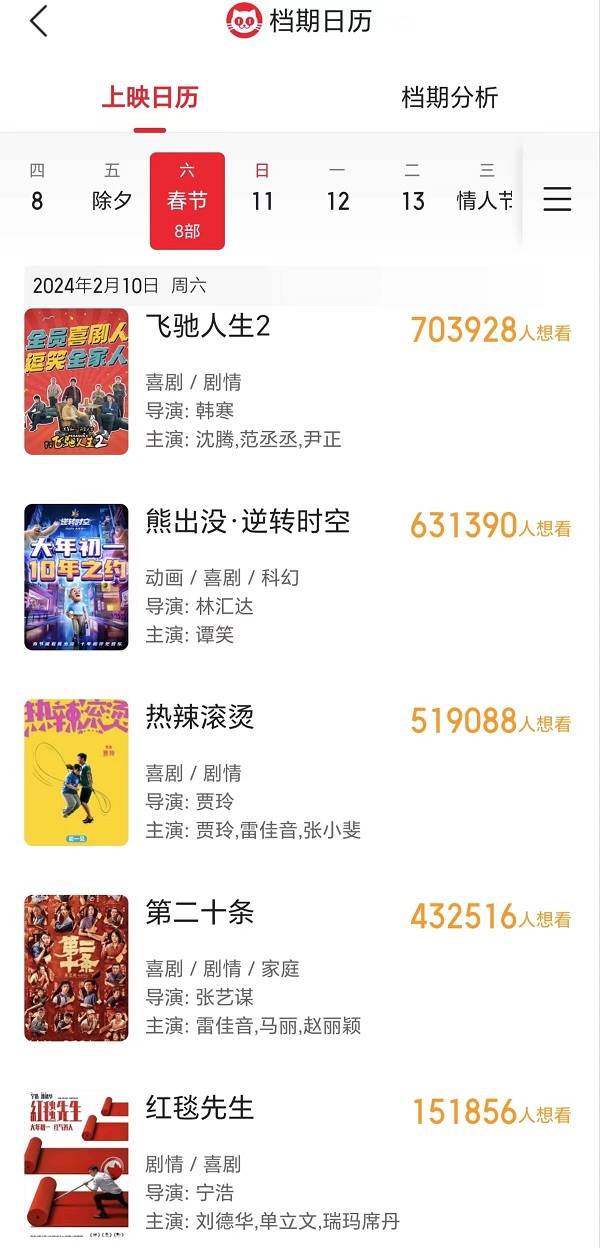Select 春节 Saturday with 8部 films

coord(187,200)
